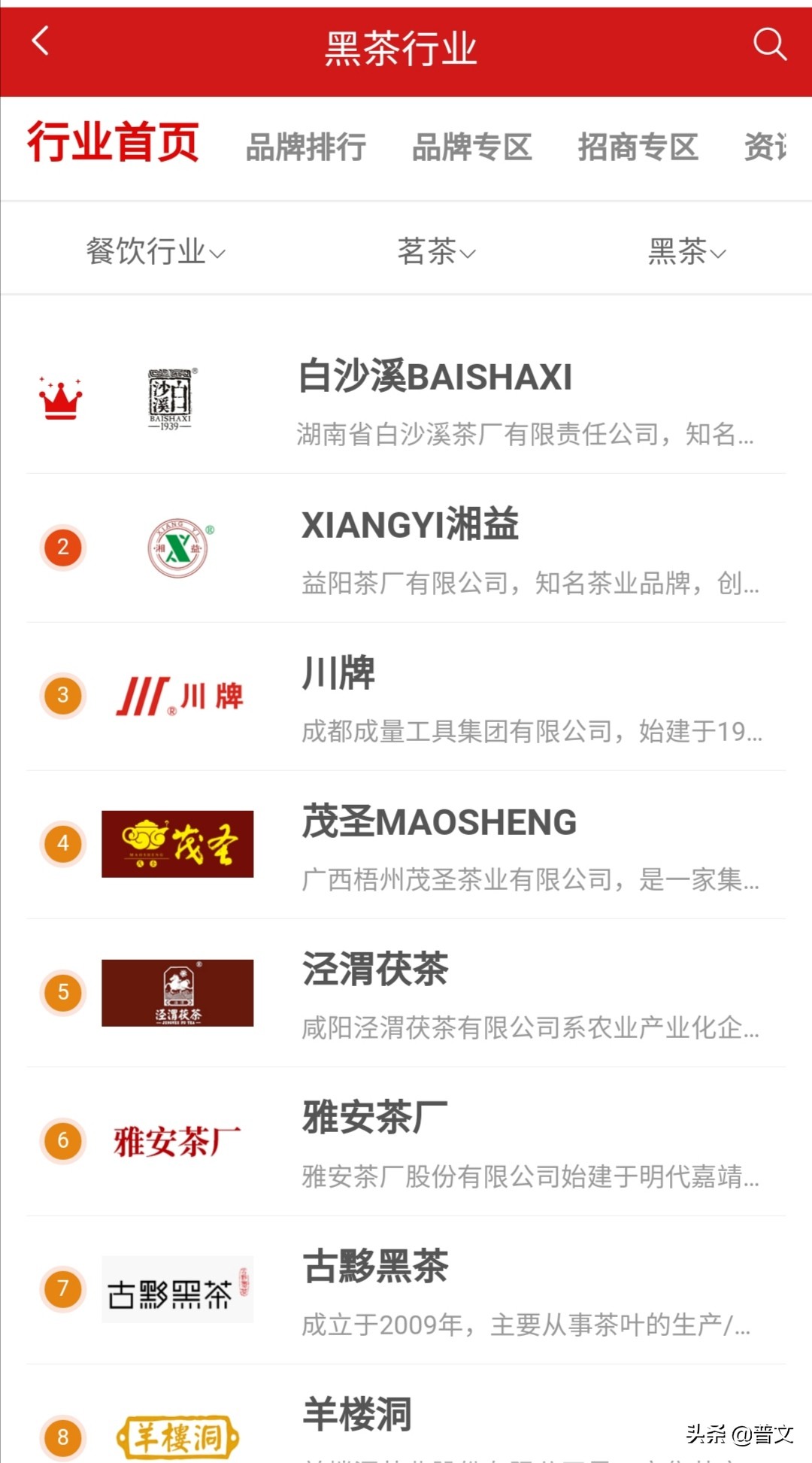Image resolution: width=812 pixels, height=1463 pixels.
Task: Select the XIANGYI 湘益 green logo
Action: click(x=177, y=547)
